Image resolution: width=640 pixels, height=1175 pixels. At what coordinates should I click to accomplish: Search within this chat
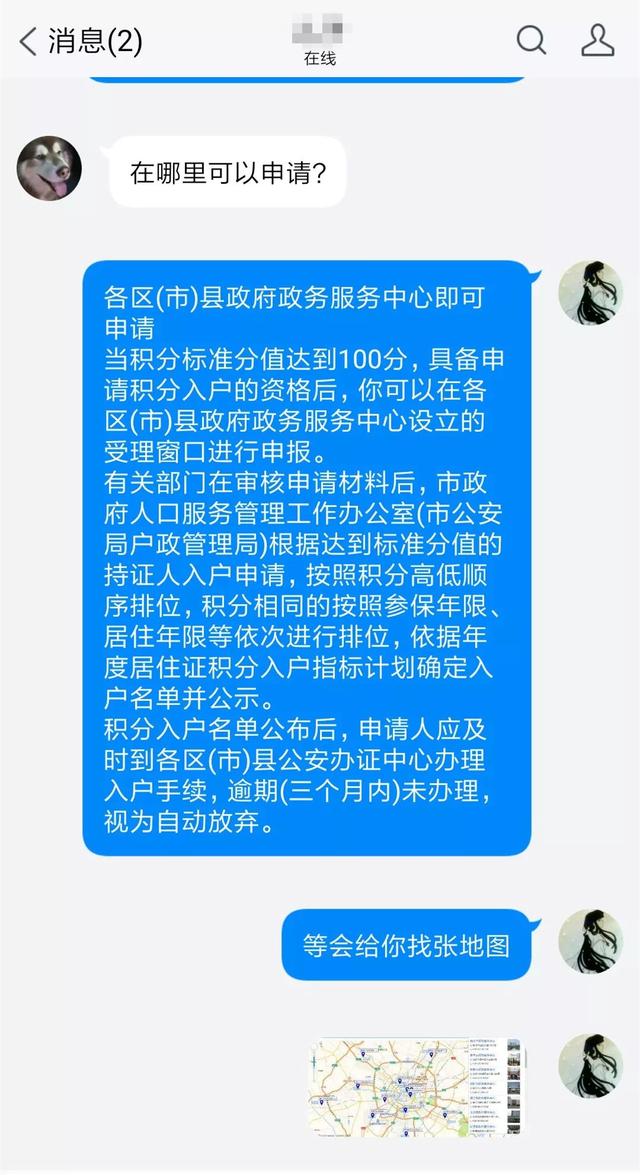point(531,41)
